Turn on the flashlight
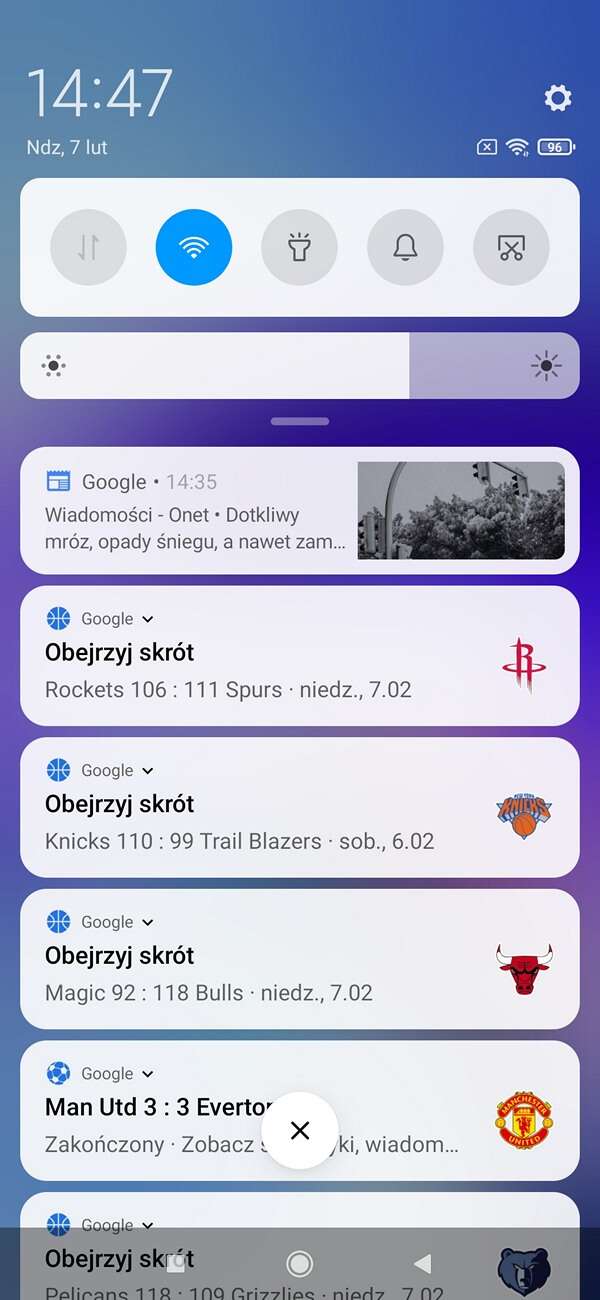Screen dimensions: 600x1300 pyautogui.click(x=299, y=247)
